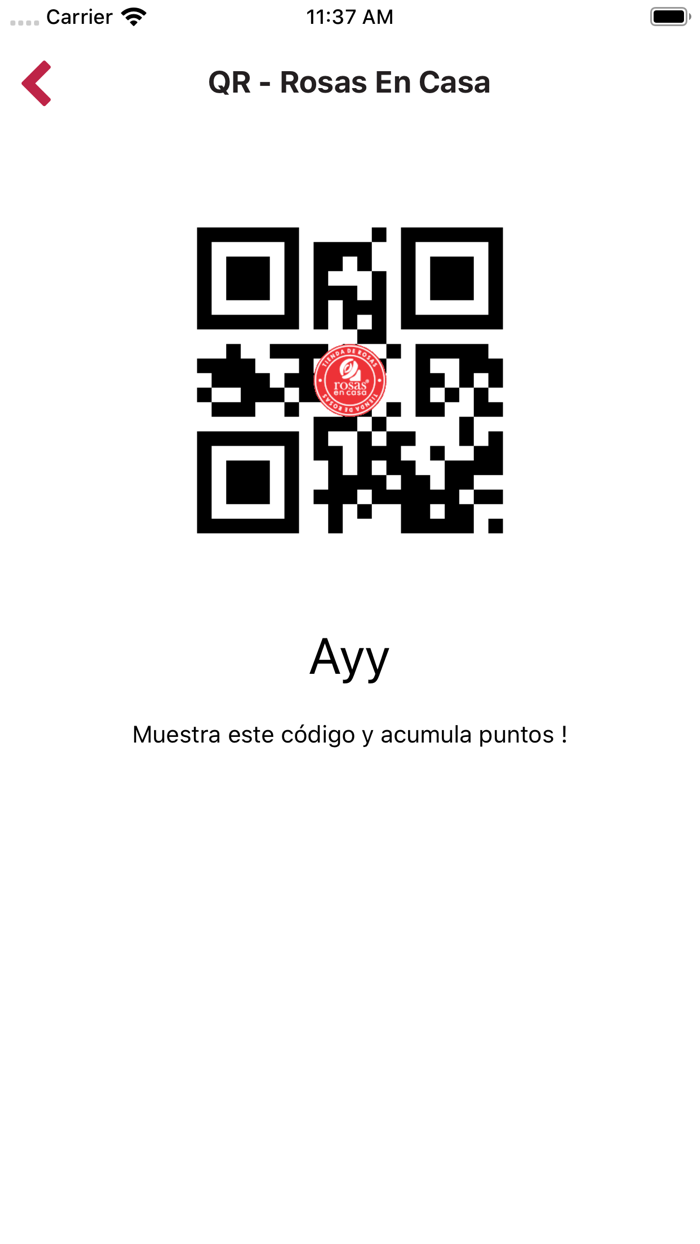Go back from the QR code screen
This screenshot has width=700, height=1244.
[37, 83]
